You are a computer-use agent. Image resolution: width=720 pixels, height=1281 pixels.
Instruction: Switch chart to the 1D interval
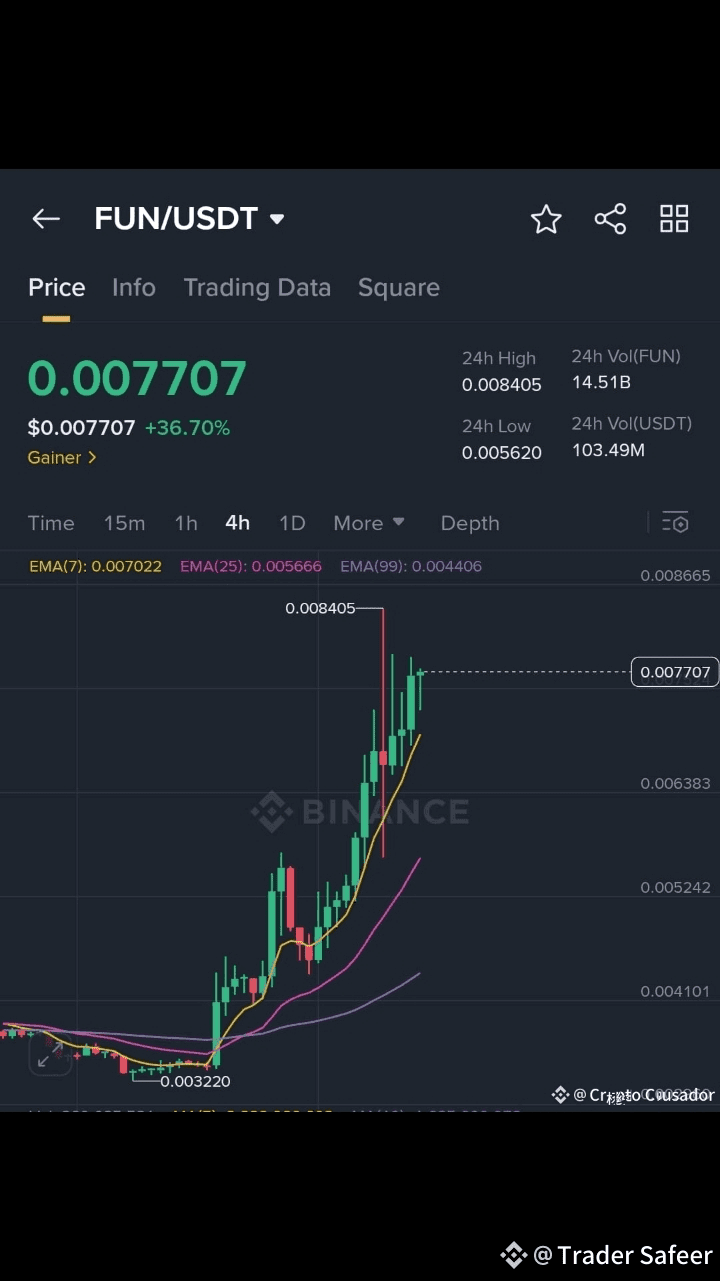(292, 523)
